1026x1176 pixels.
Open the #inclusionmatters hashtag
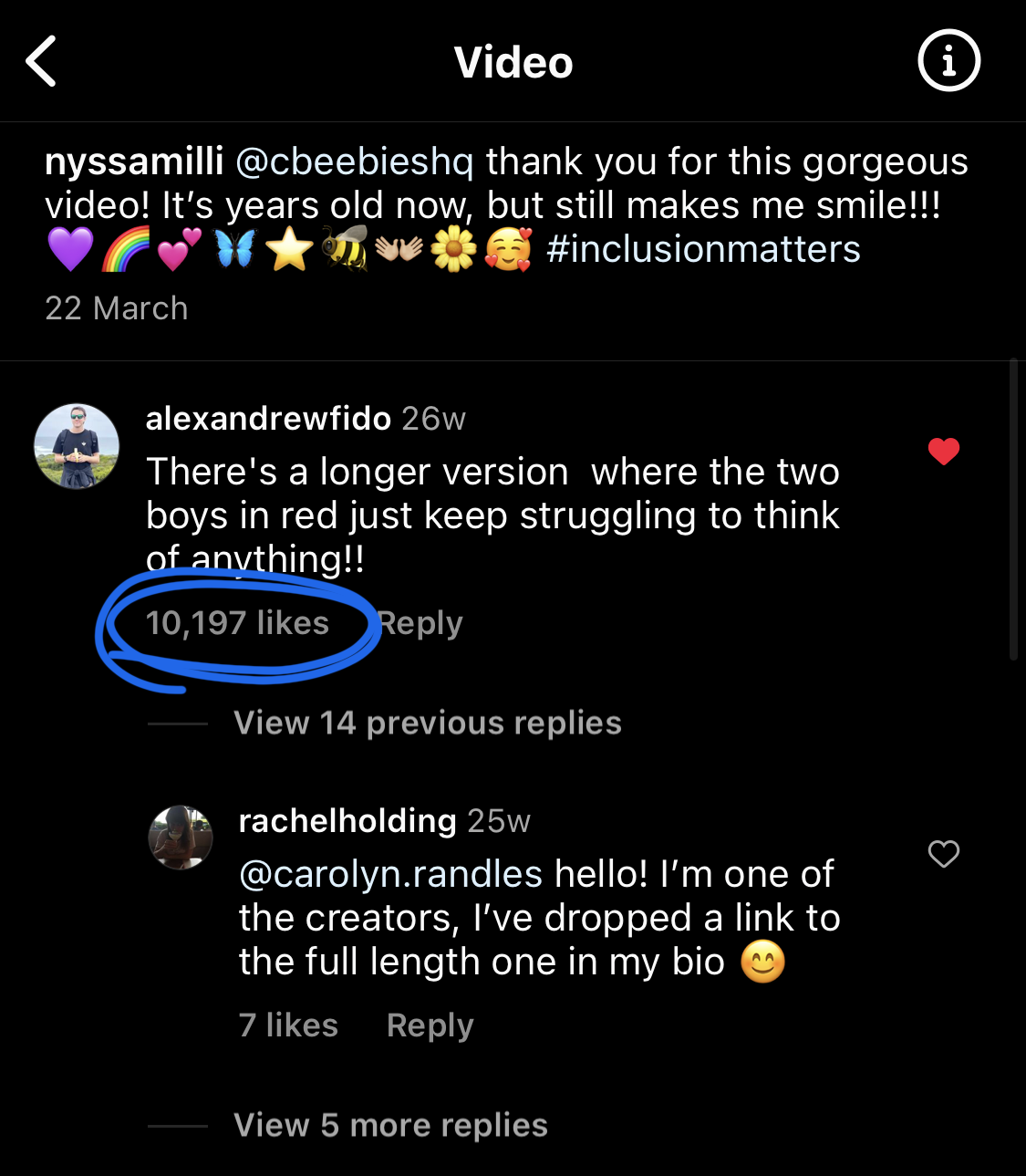703,249
